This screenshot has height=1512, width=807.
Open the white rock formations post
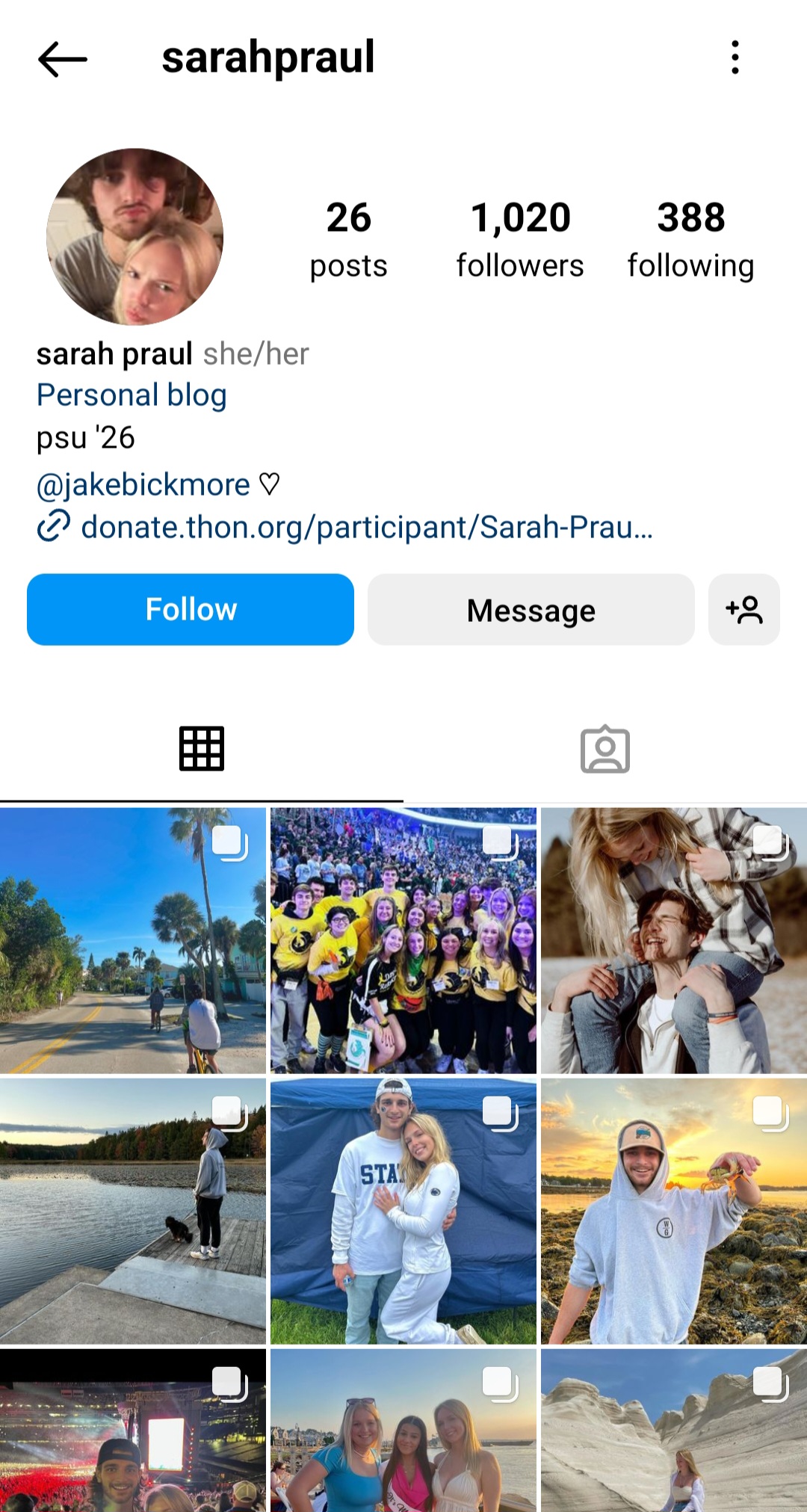tap(674, 1431)
